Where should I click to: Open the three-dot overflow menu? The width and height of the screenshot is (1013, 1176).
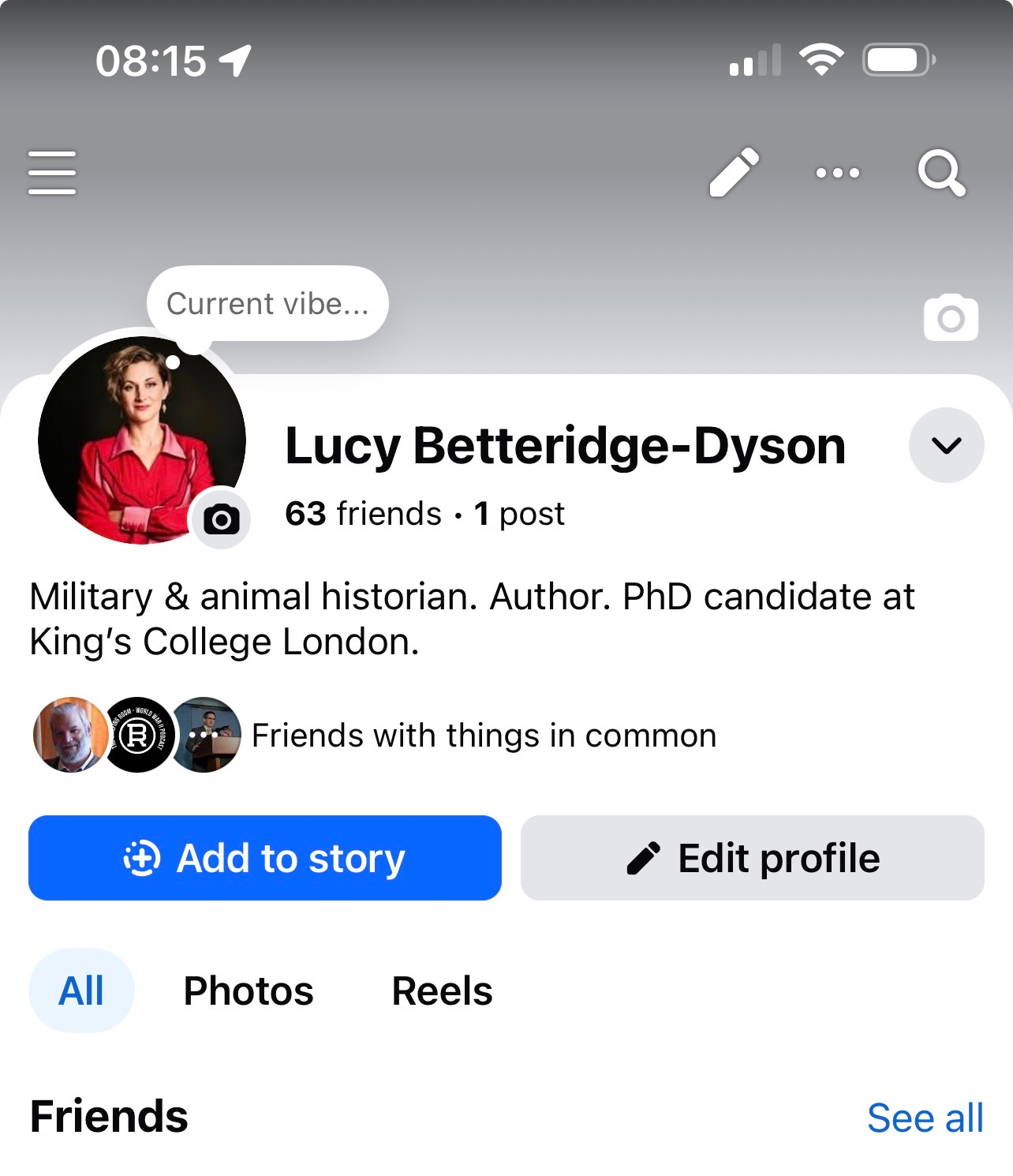tap(837, 173)
